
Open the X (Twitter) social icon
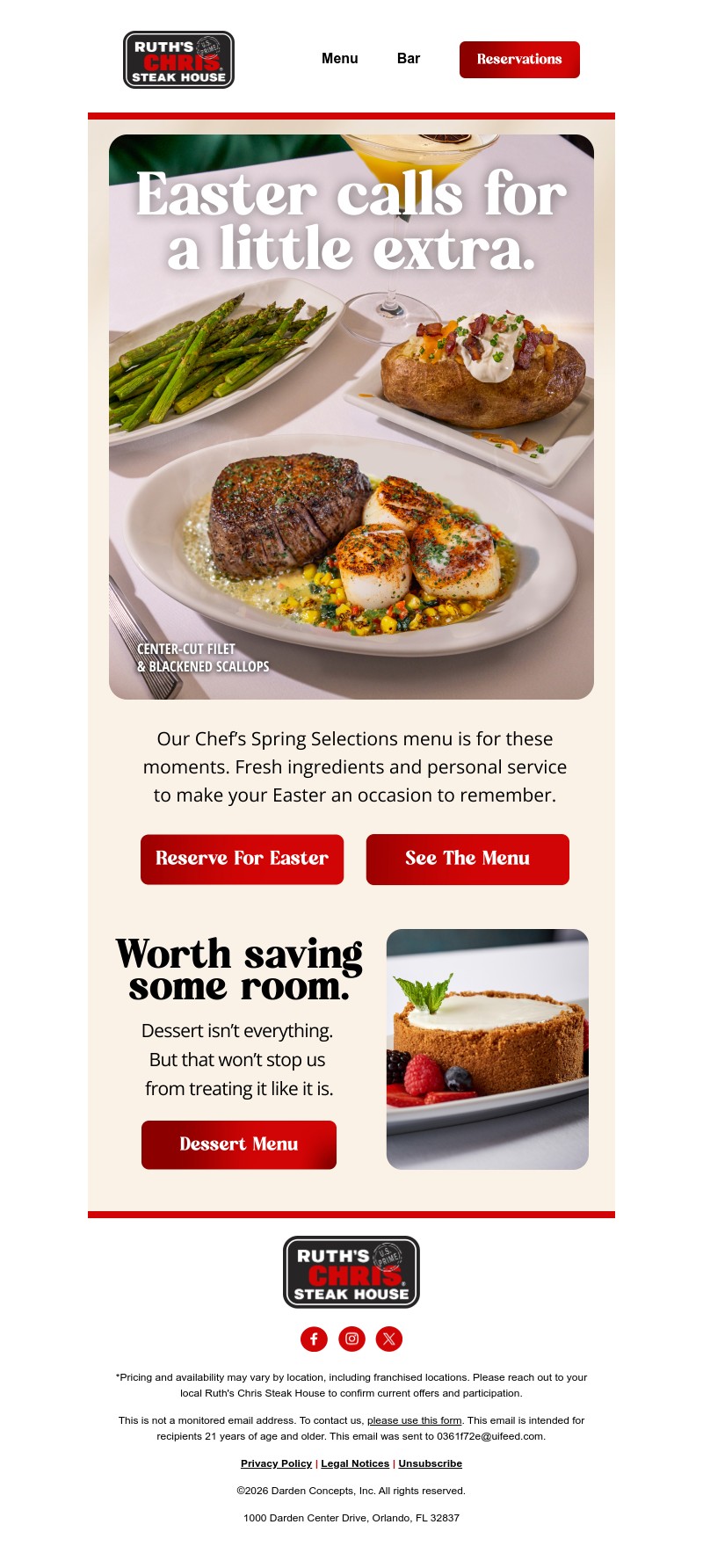(x=389, y=1339)
